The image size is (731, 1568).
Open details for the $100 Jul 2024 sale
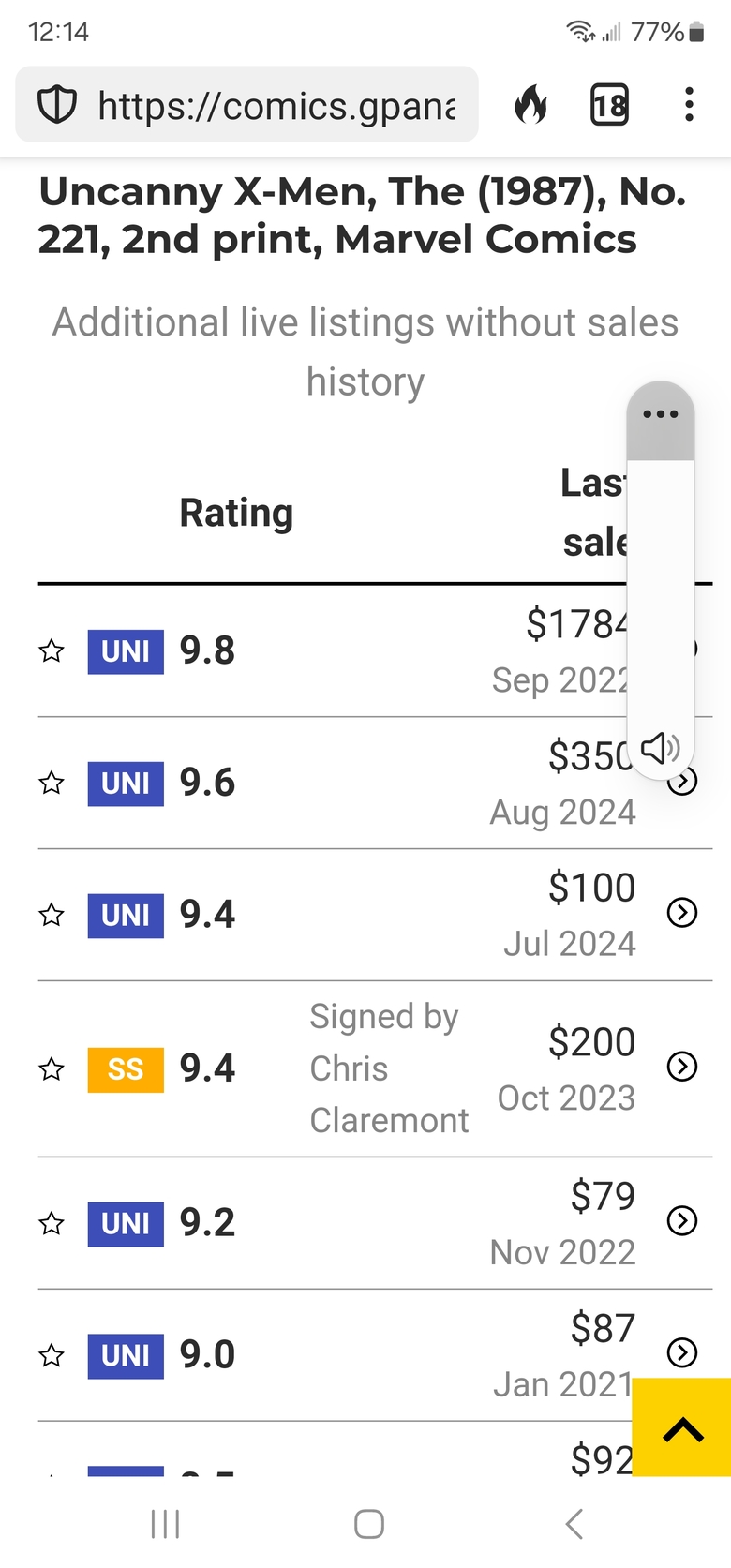pos(682,912)
